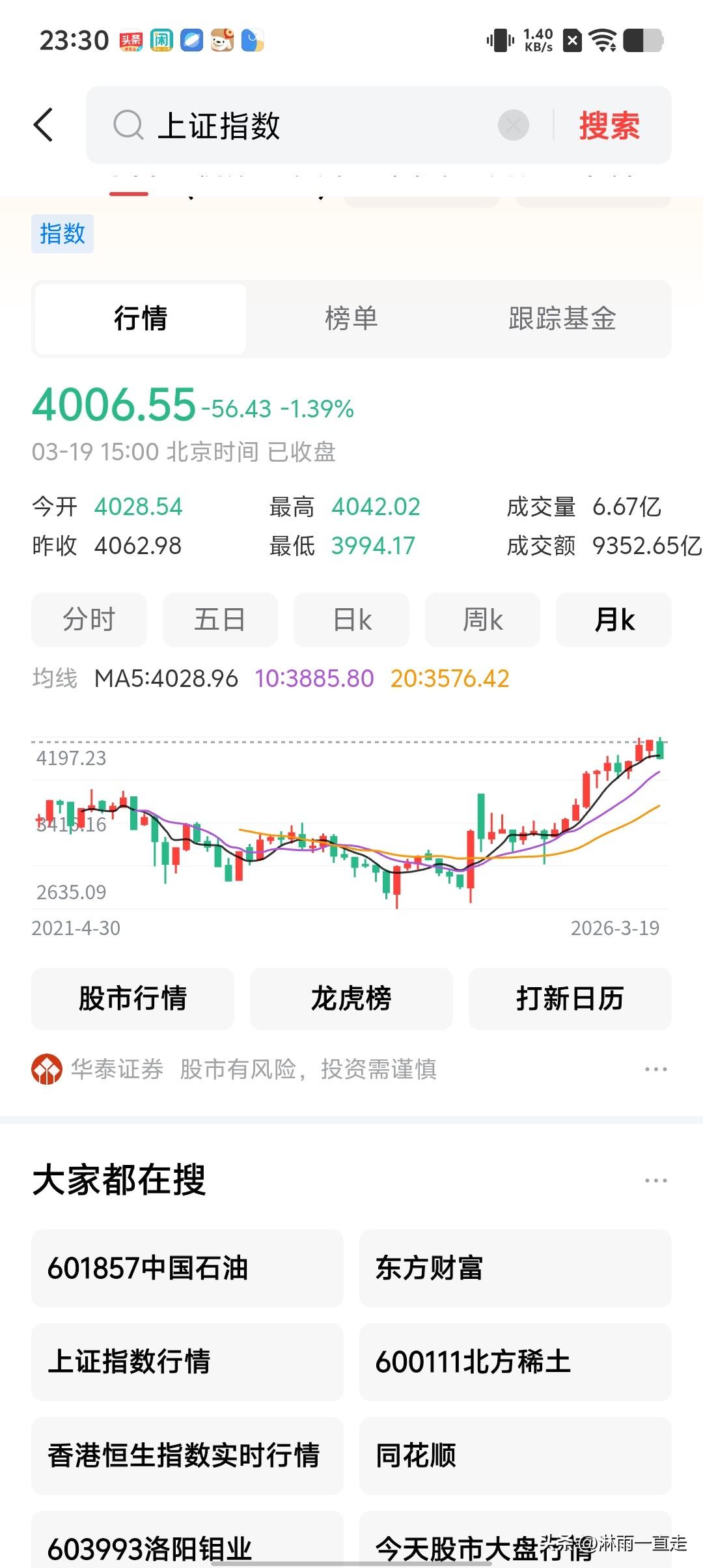
Task: Clear the search box with the X icon
Action: point(514,125)
